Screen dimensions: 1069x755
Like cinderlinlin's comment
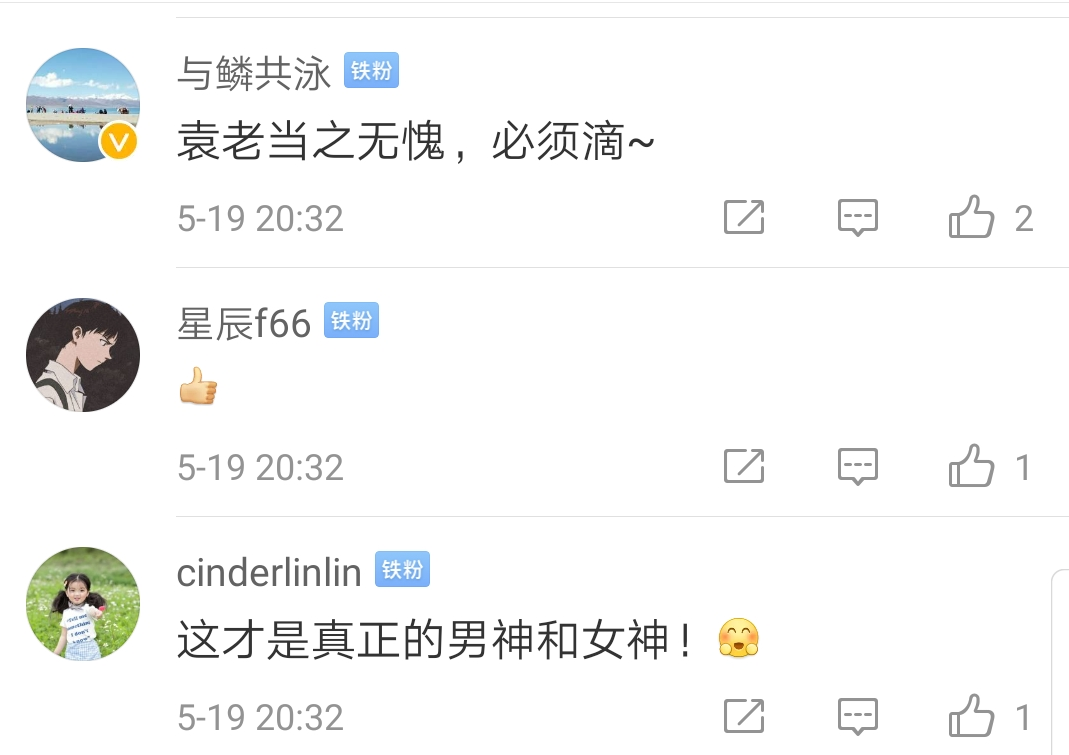(x=971, y=716)
